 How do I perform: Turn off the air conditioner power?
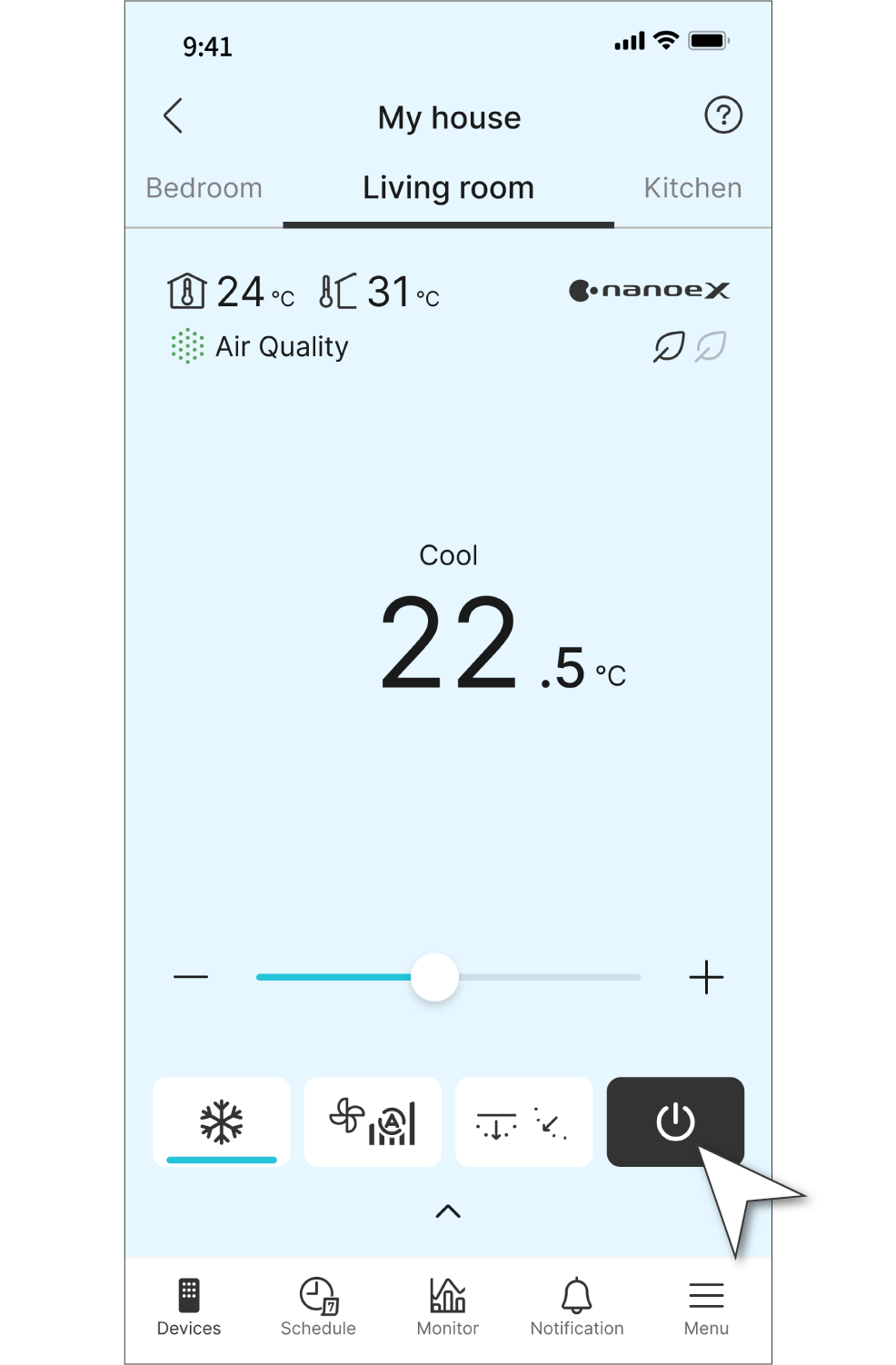[x=674, y=1121]
